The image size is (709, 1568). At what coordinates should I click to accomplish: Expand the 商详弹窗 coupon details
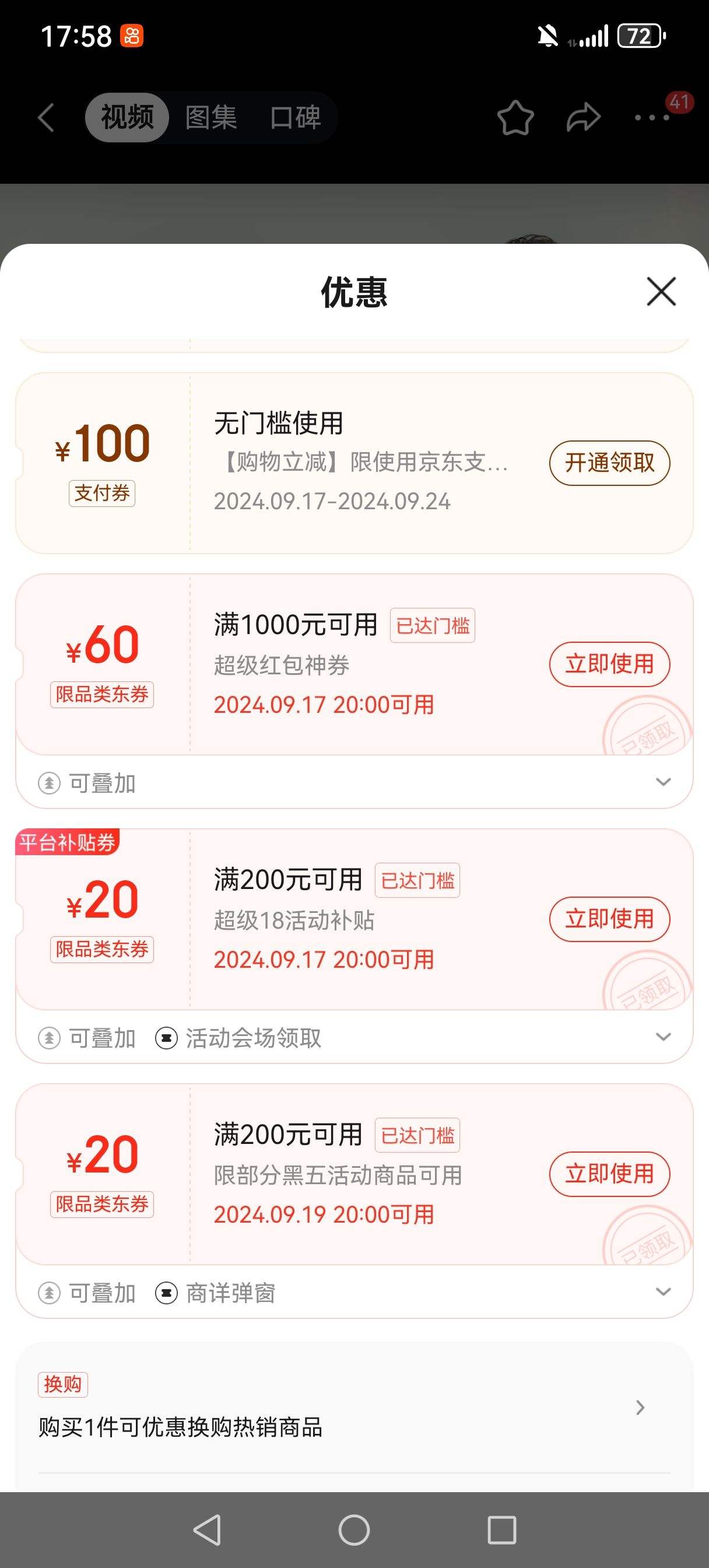click(664, 1291)
